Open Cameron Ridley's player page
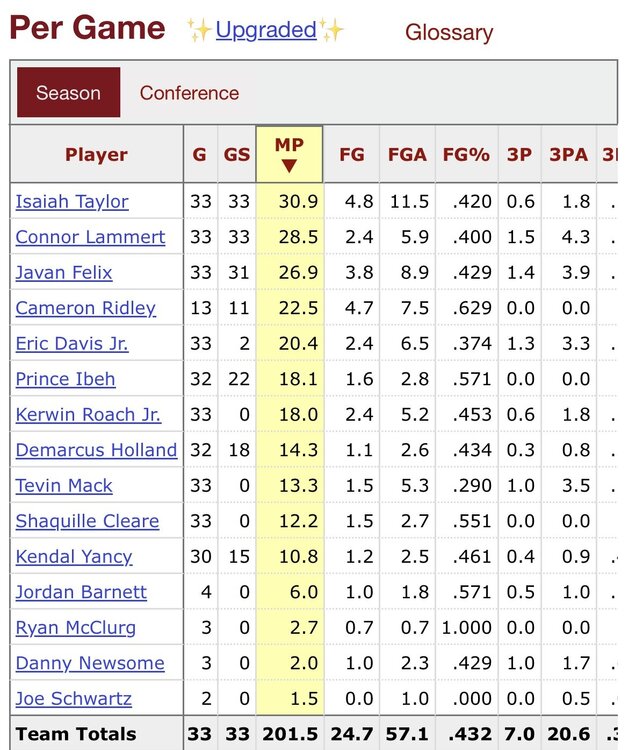Image resolution: width=628 pixels, height=750 pixels. [86, 308]
